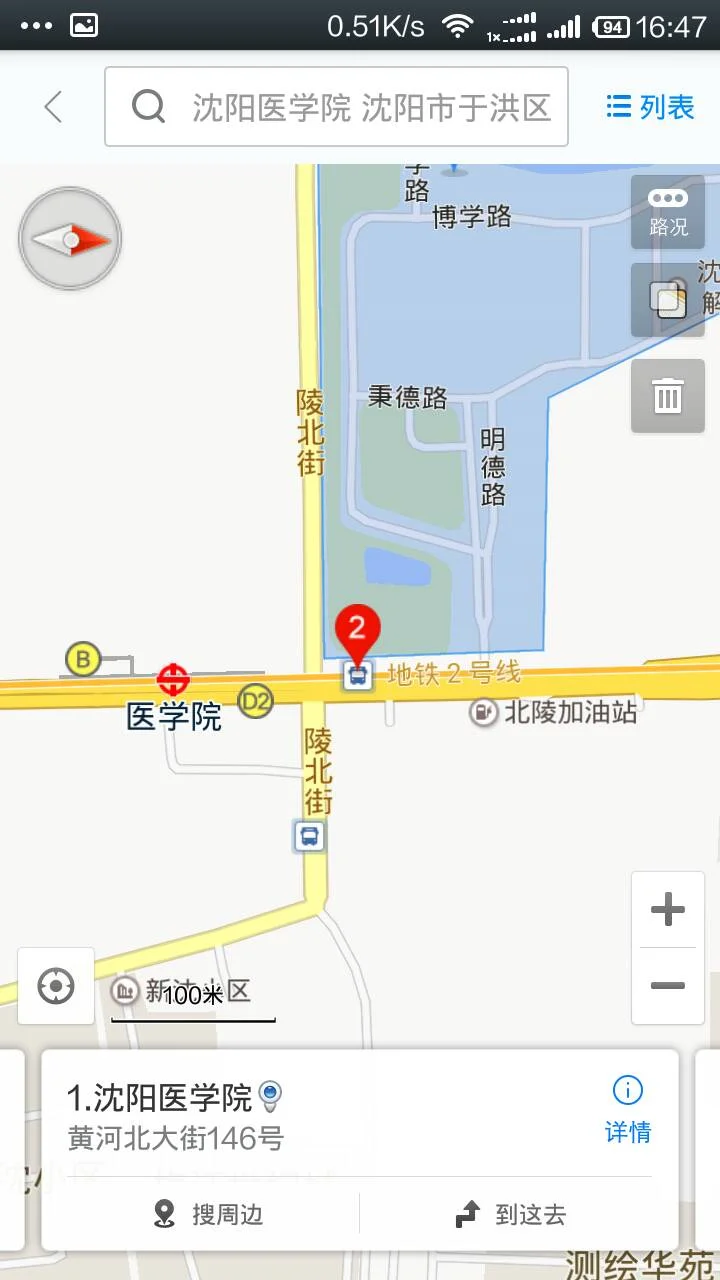Tap the search magnifier icon
This screenshot has height=1280, width=720.
click(x=149, y=107)
